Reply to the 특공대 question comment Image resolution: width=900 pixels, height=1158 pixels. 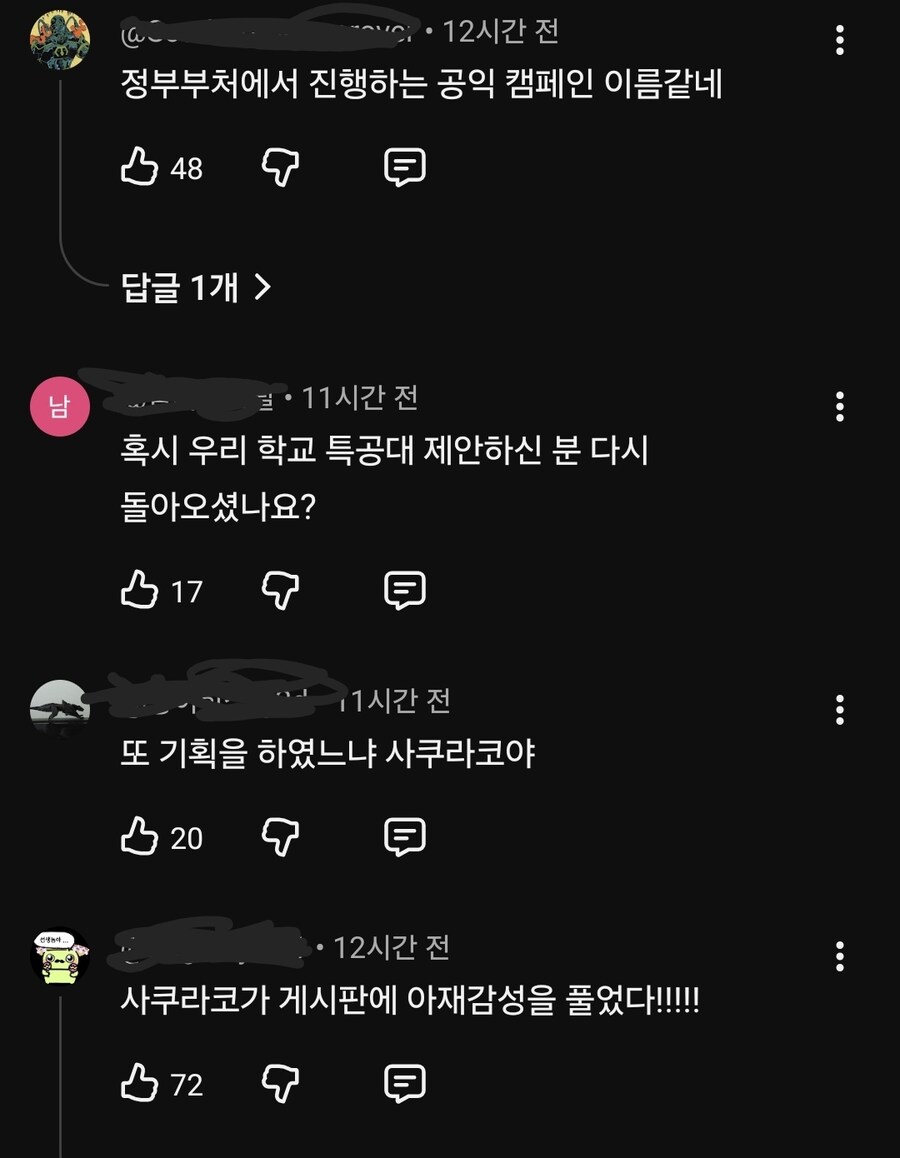point(406,590)
